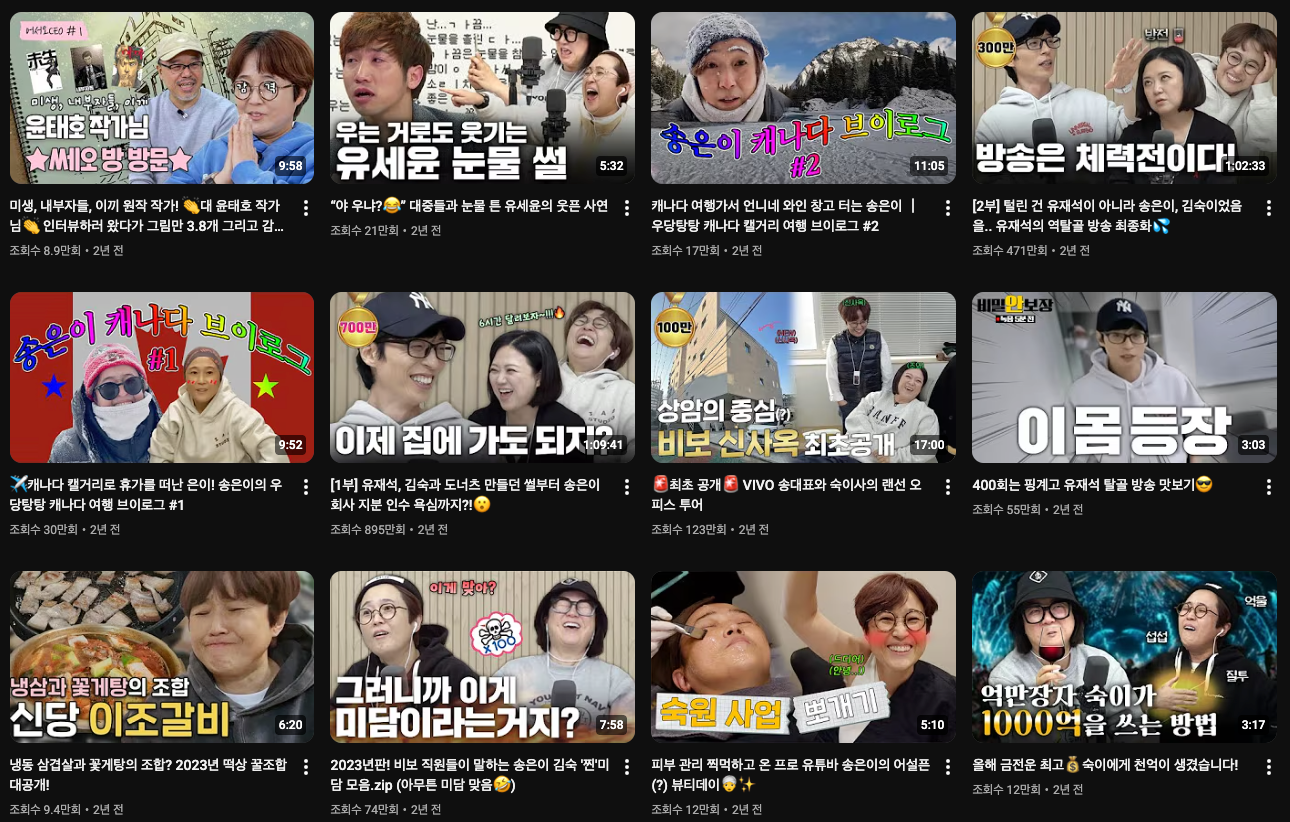Open options for [1부] 유재석, 김숙 video
Screen dimensions: 1290x822
pyautogui.click(x=627, y=487)
